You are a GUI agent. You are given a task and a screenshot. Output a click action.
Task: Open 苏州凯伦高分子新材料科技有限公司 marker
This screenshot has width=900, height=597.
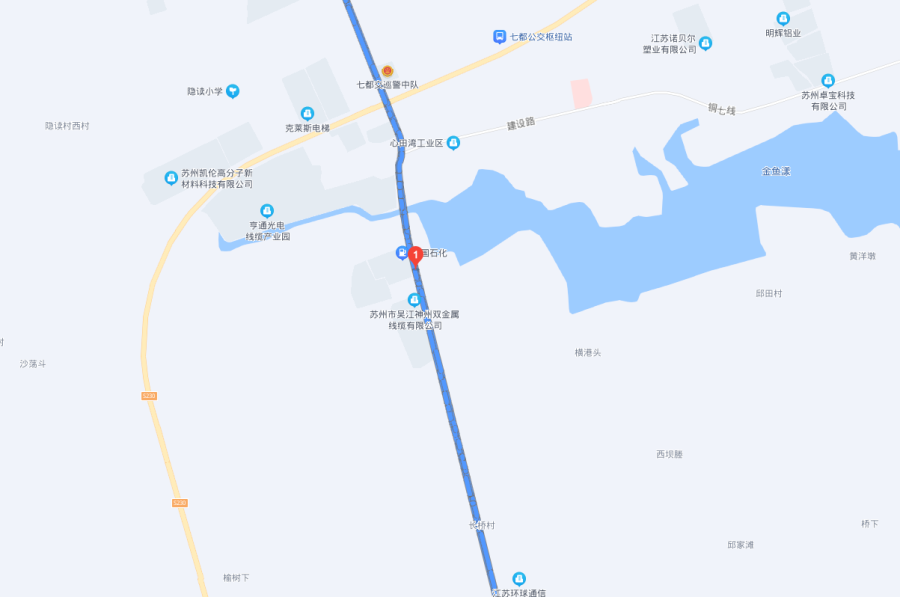tap(171, 178)
